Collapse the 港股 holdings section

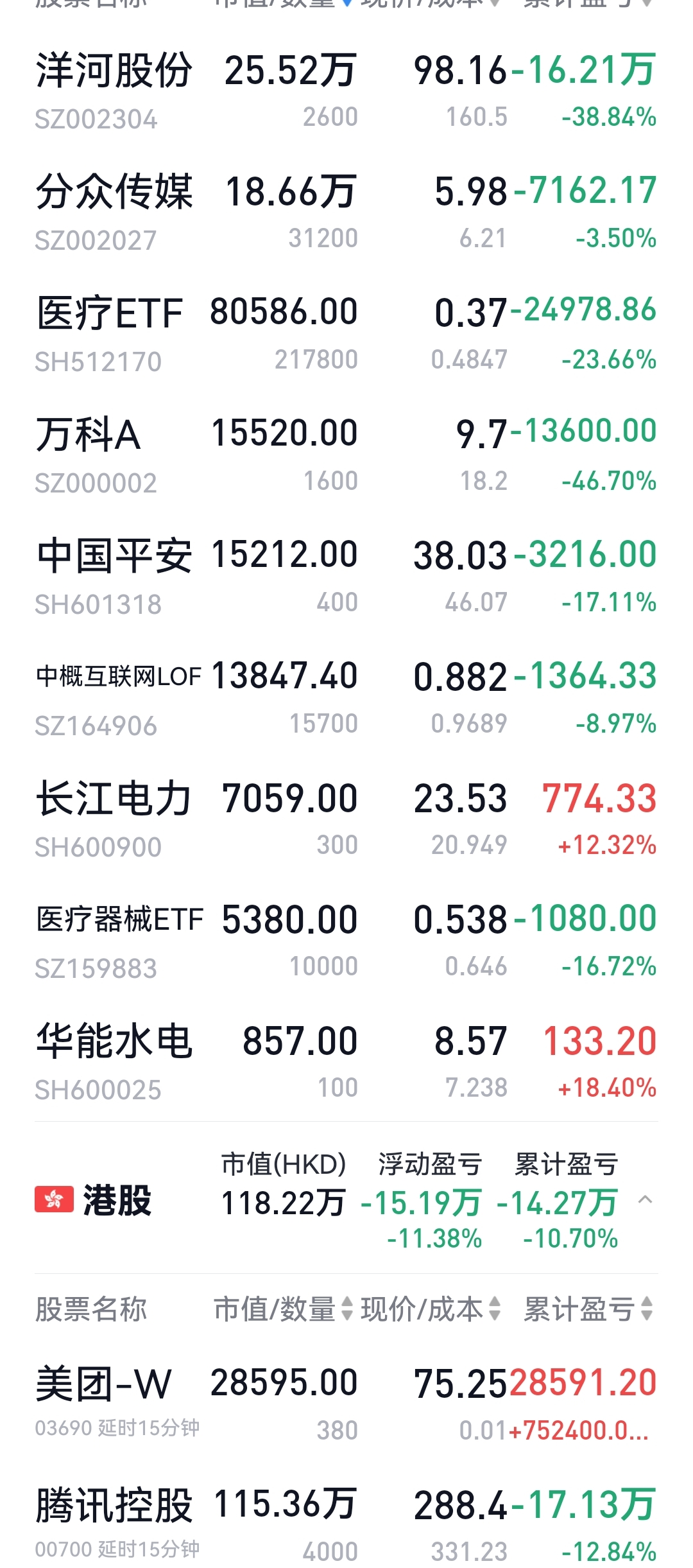[x=646, y=1199]
